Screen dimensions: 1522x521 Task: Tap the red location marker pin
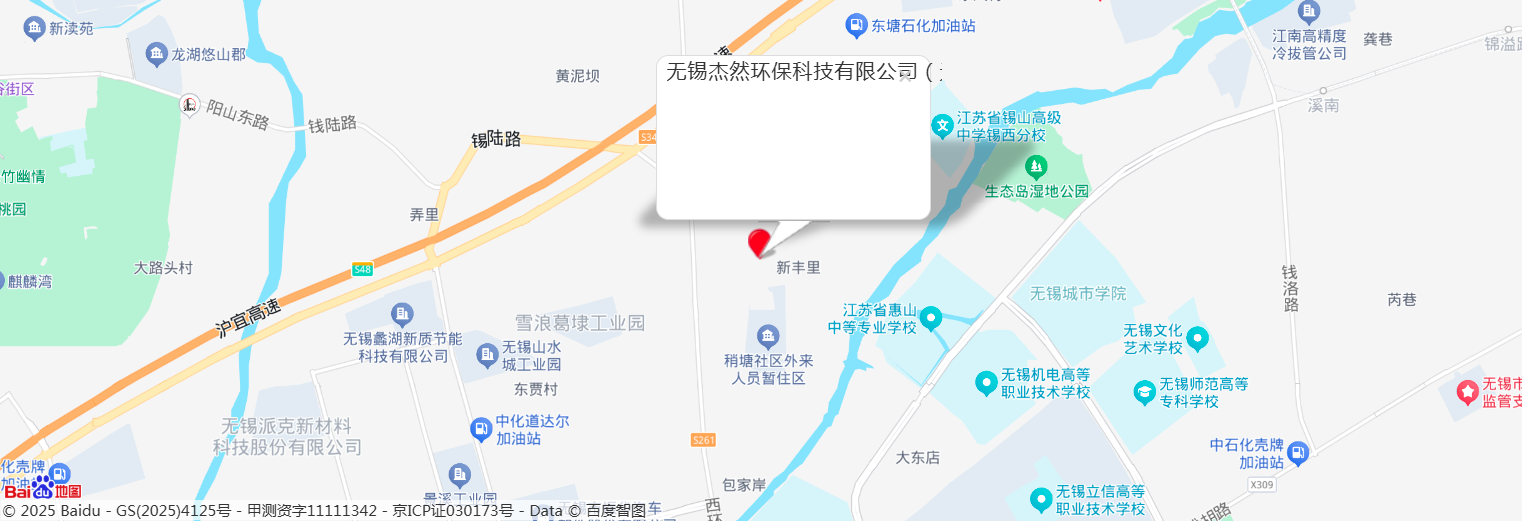(759, 242)
